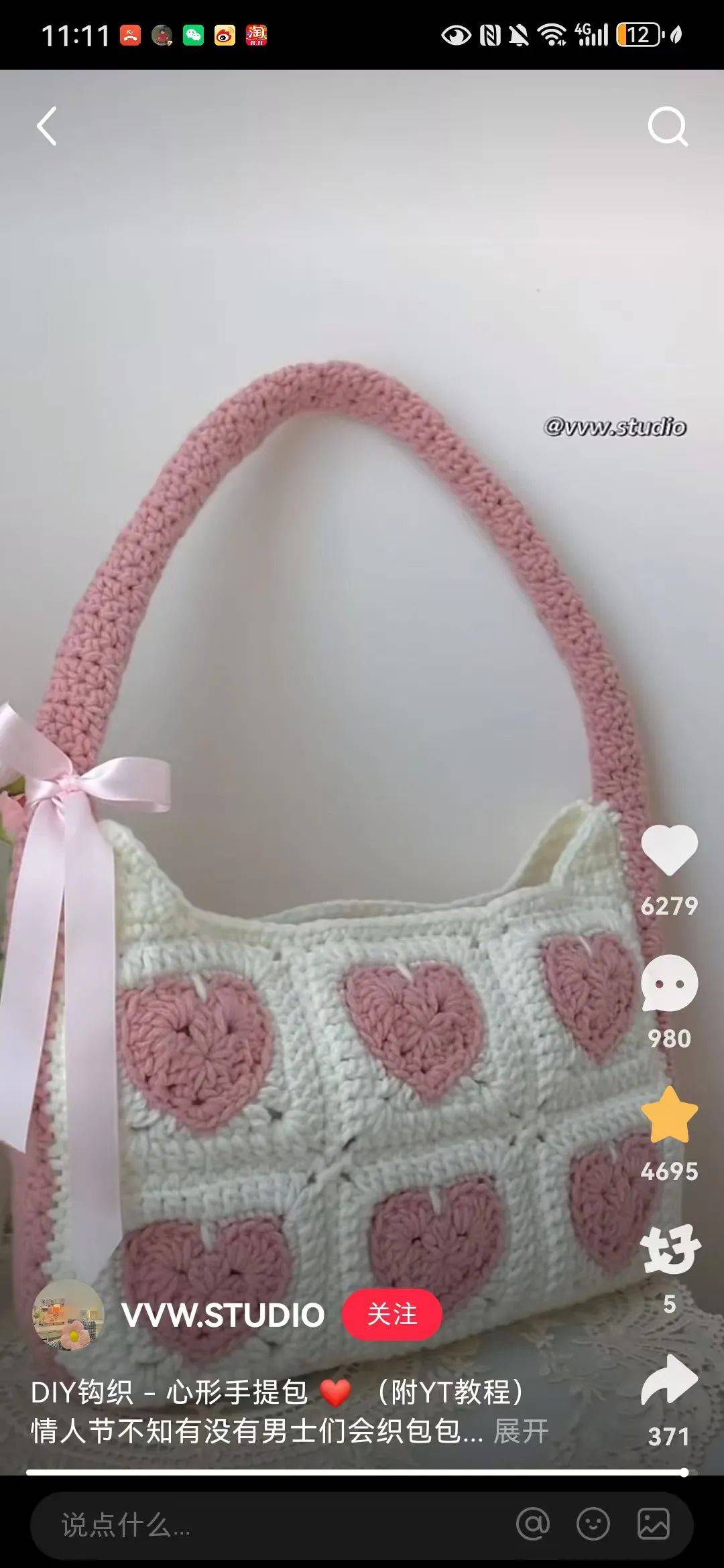Viewport: 724px width, 1568px height.
Task: Open the emoji picker in comment bar
Action: 593,1525
